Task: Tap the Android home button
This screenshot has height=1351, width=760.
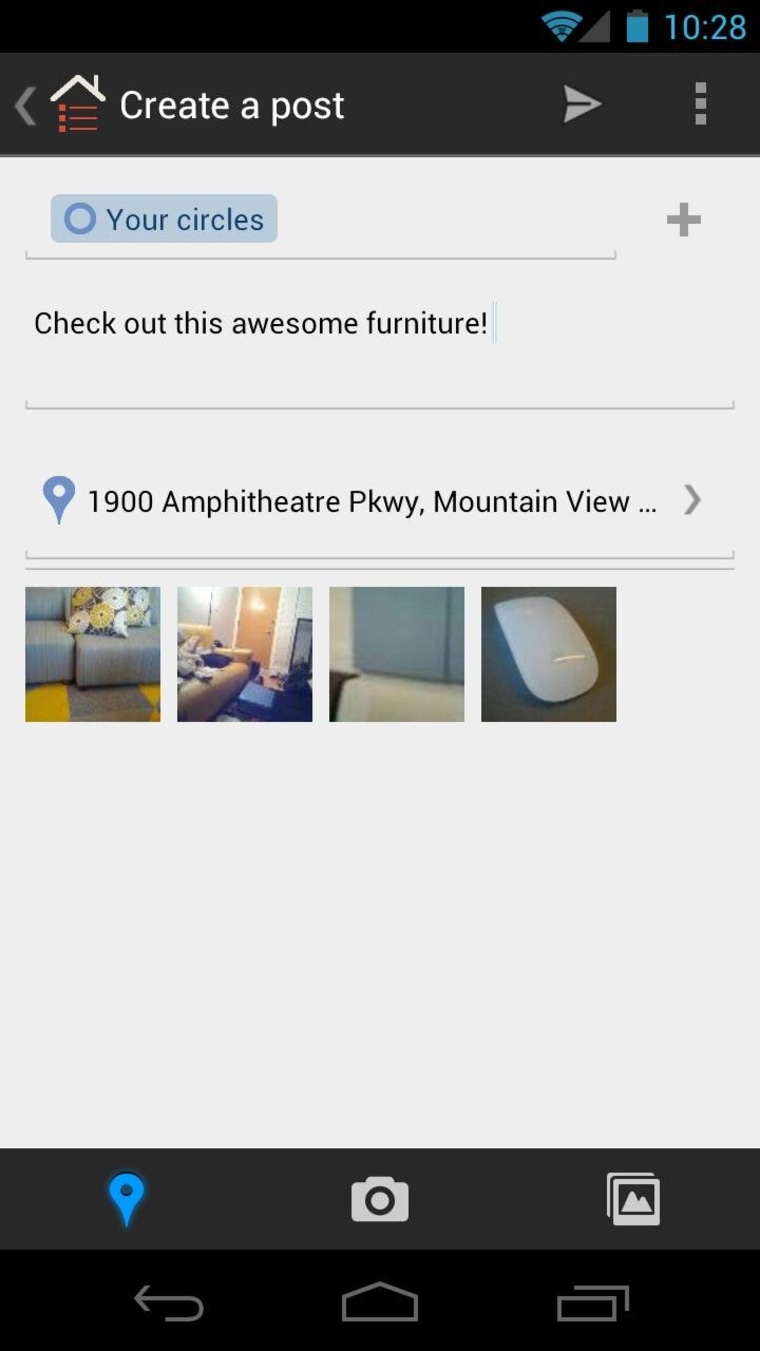Action: [x=379, y=1302]
